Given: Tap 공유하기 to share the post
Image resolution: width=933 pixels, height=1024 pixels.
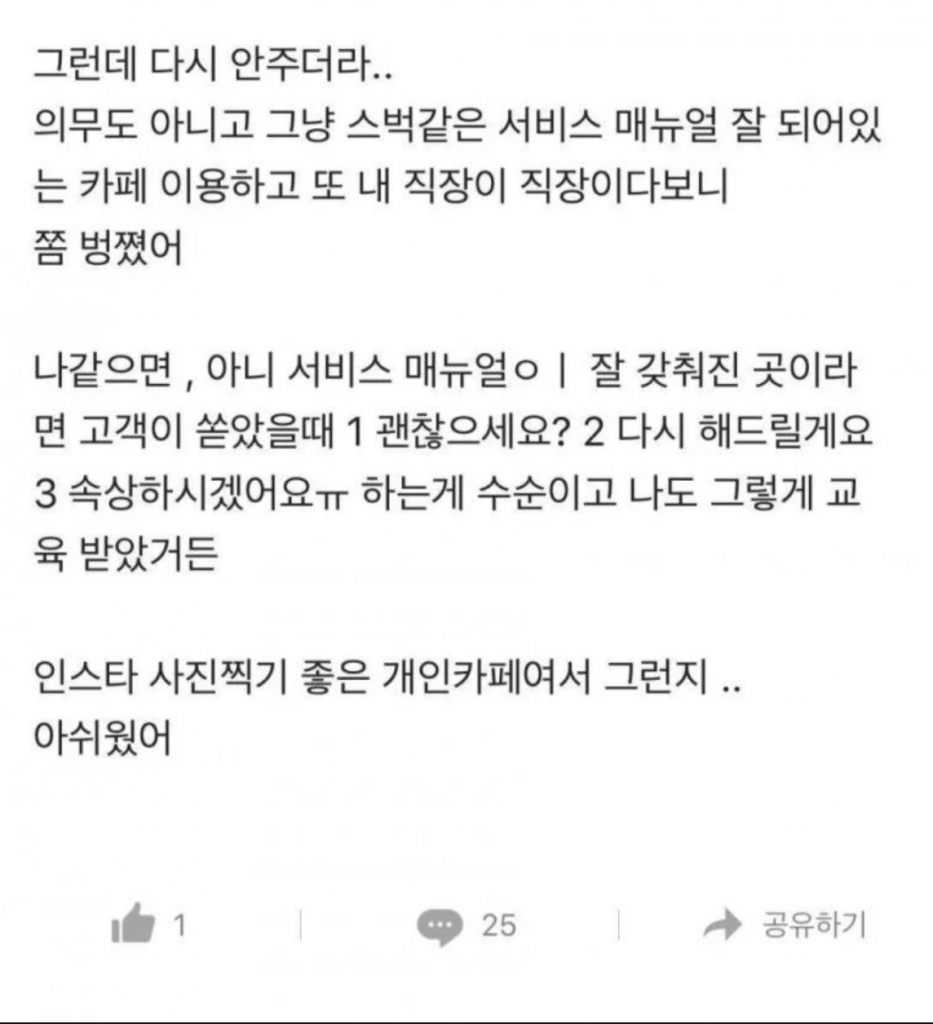Looking at the screenshot, I should pos(784,926).
